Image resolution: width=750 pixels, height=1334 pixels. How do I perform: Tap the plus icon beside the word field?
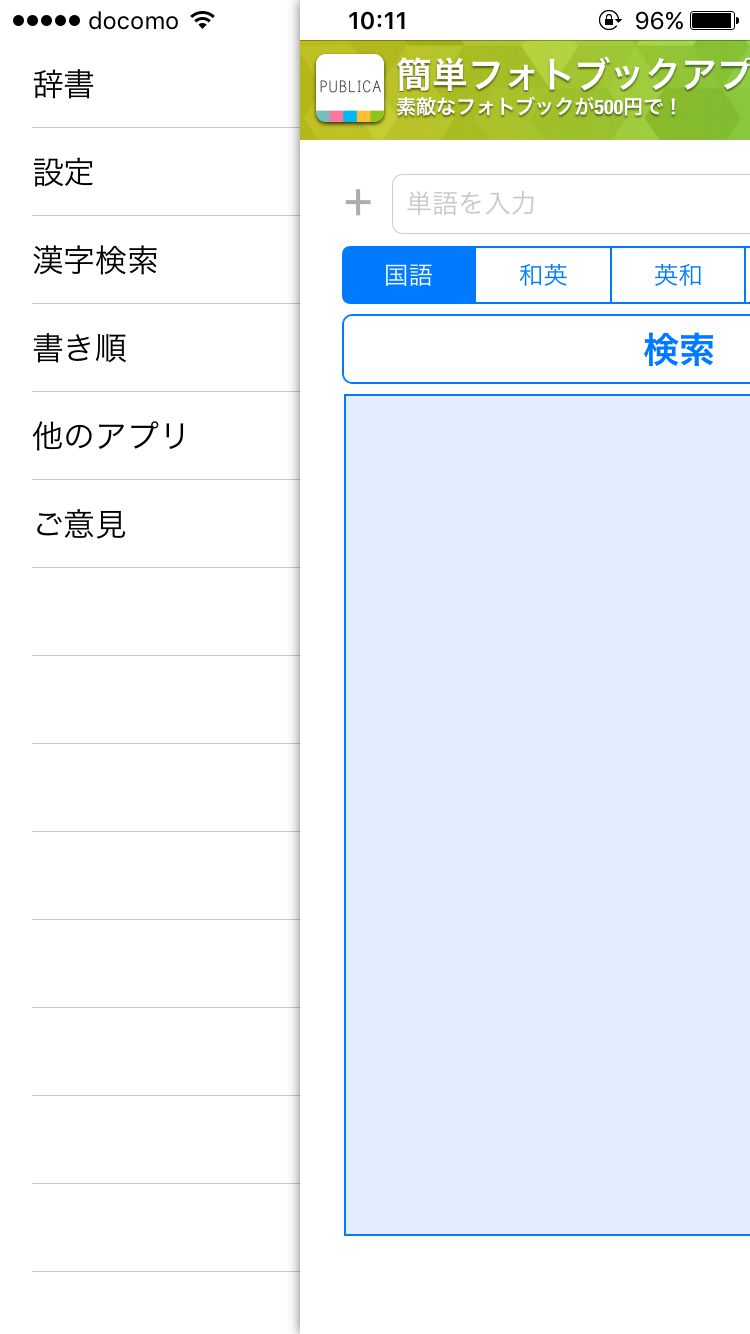[x=358, y=203]
